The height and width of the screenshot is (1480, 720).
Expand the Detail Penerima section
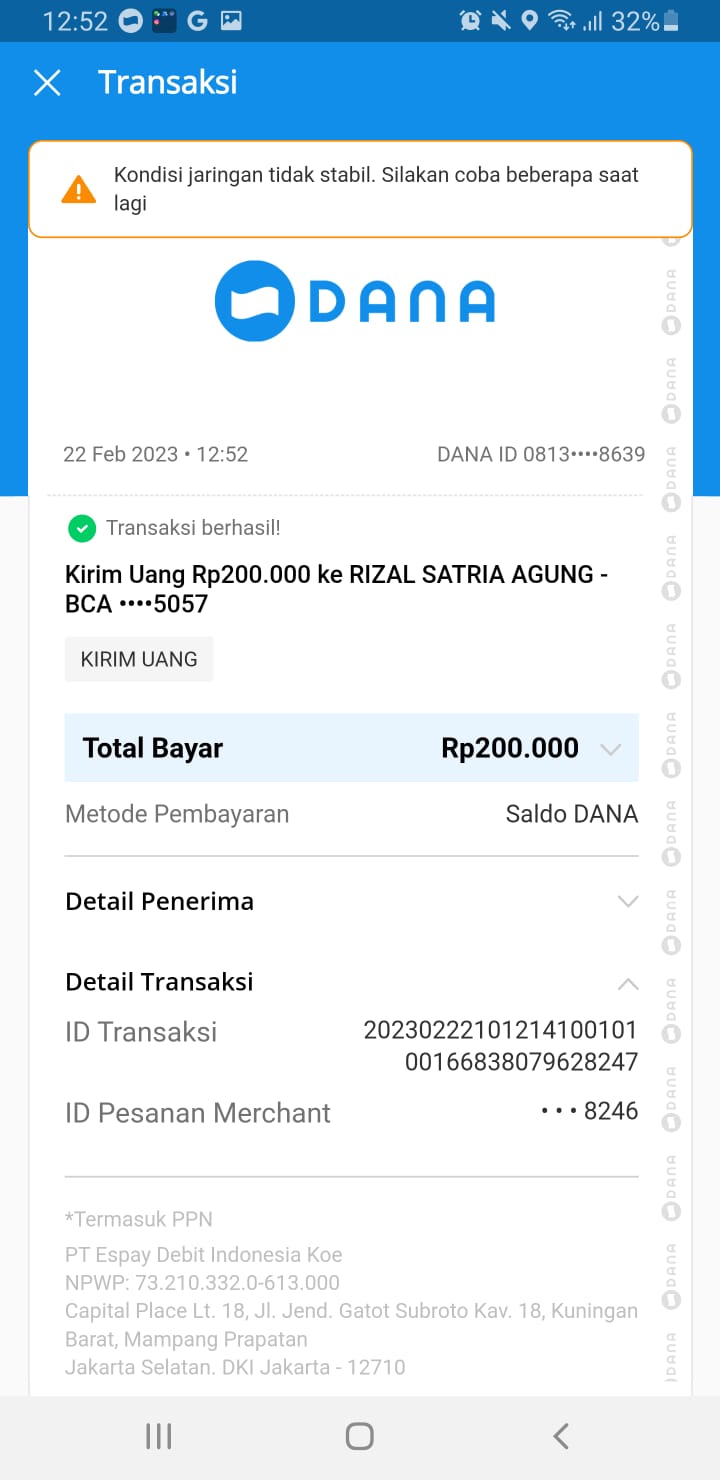627,902
